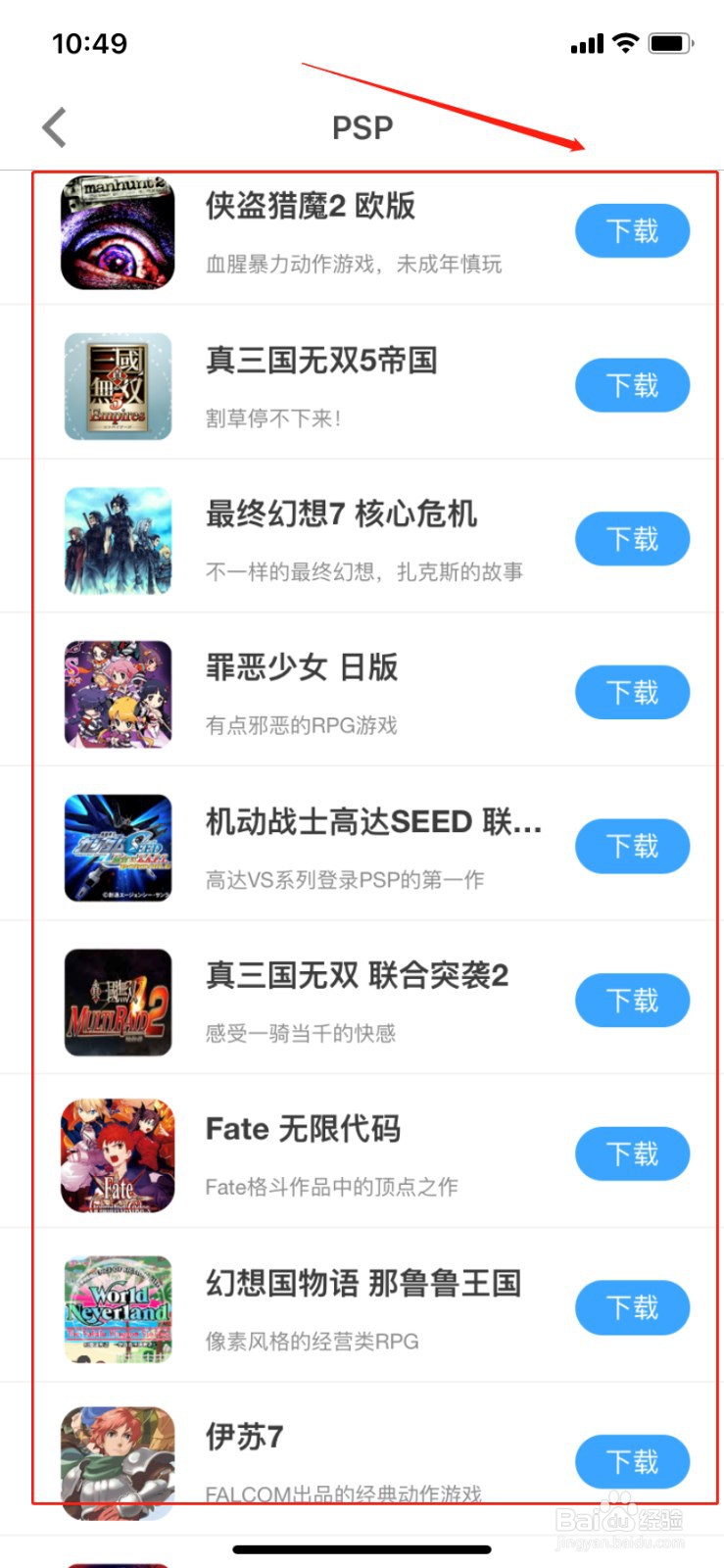Download 伊苏7

(x=632, y=1462)
